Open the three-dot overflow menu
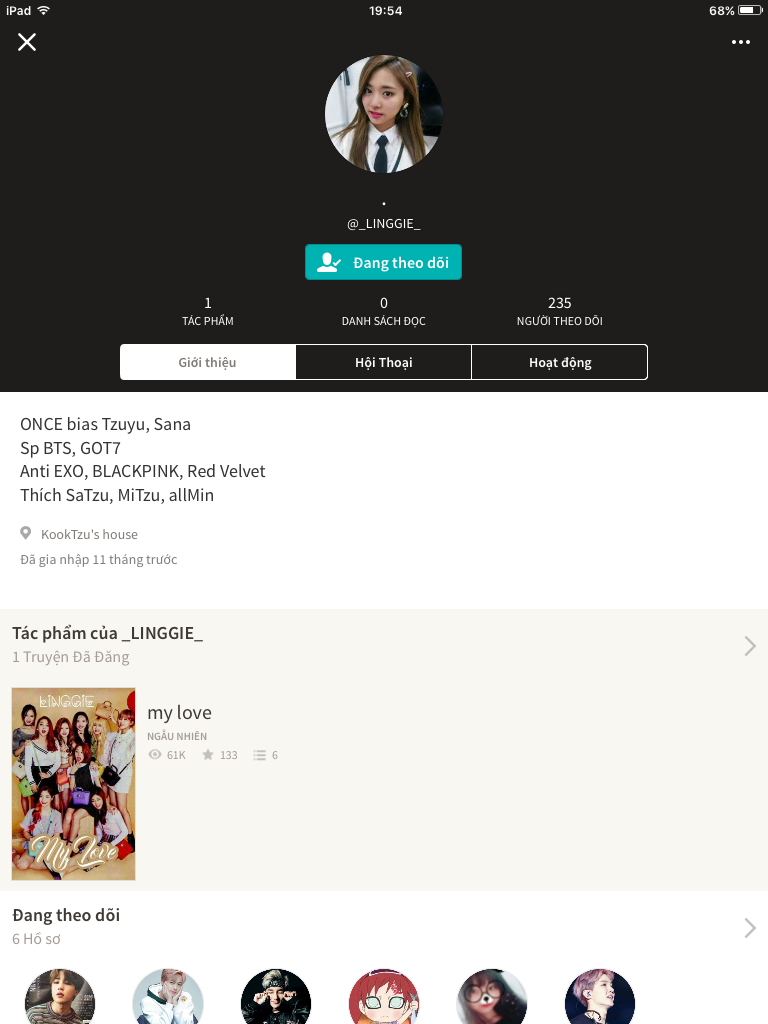The image size is (768, 1024). (x=740, y=42)
